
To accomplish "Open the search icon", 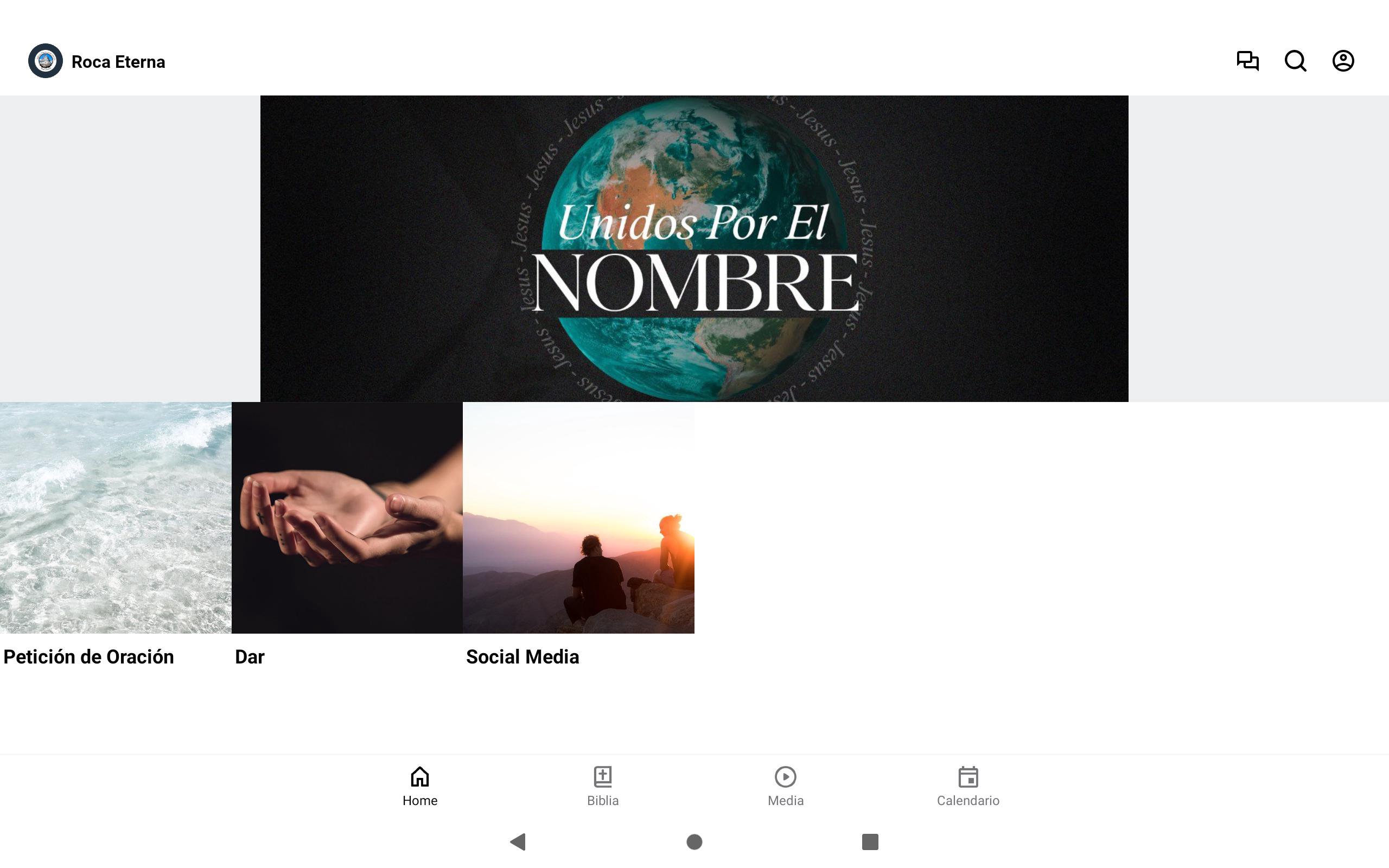I will tap(1295, 61).
